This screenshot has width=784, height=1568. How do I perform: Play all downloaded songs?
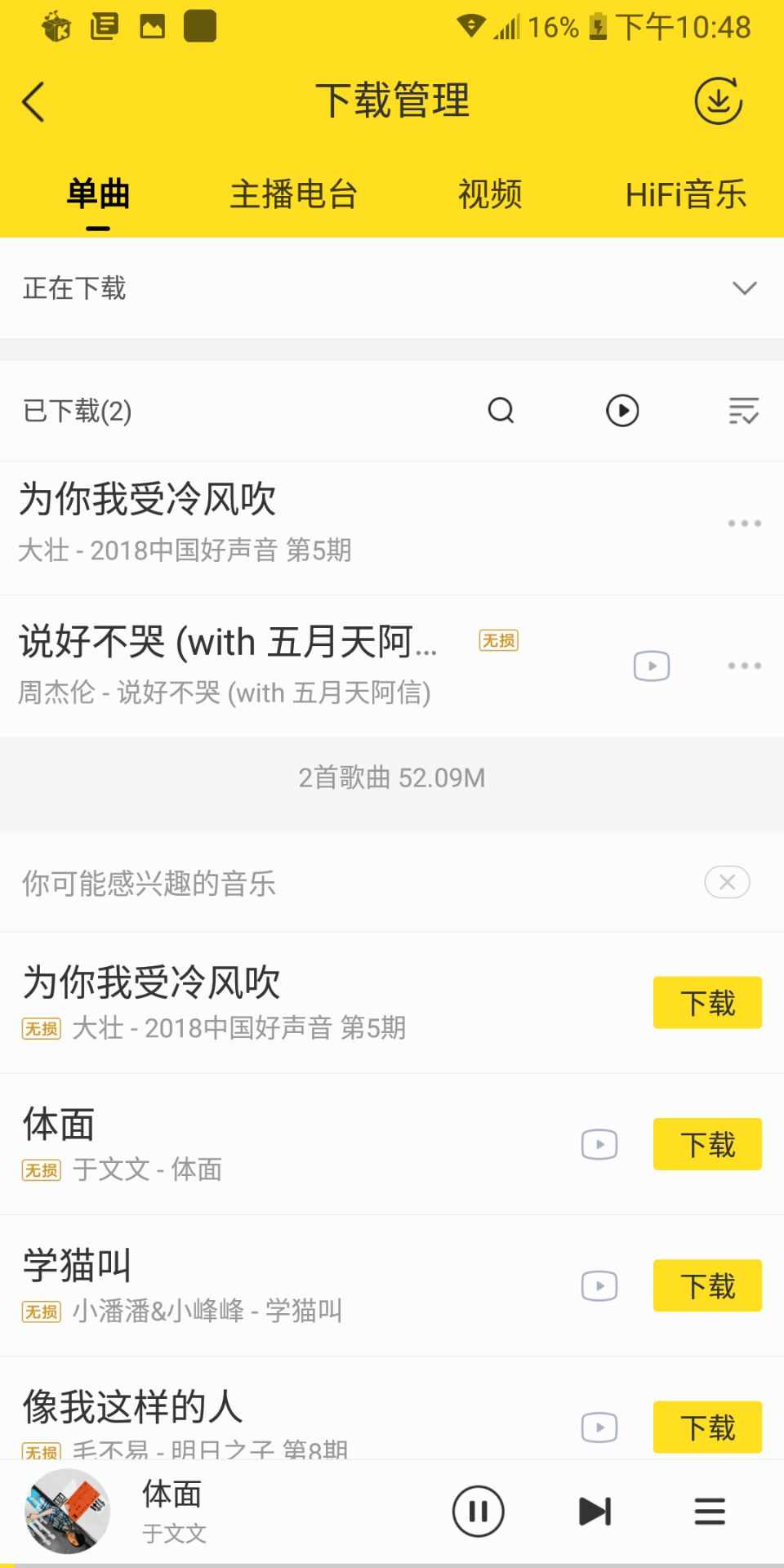622,410
